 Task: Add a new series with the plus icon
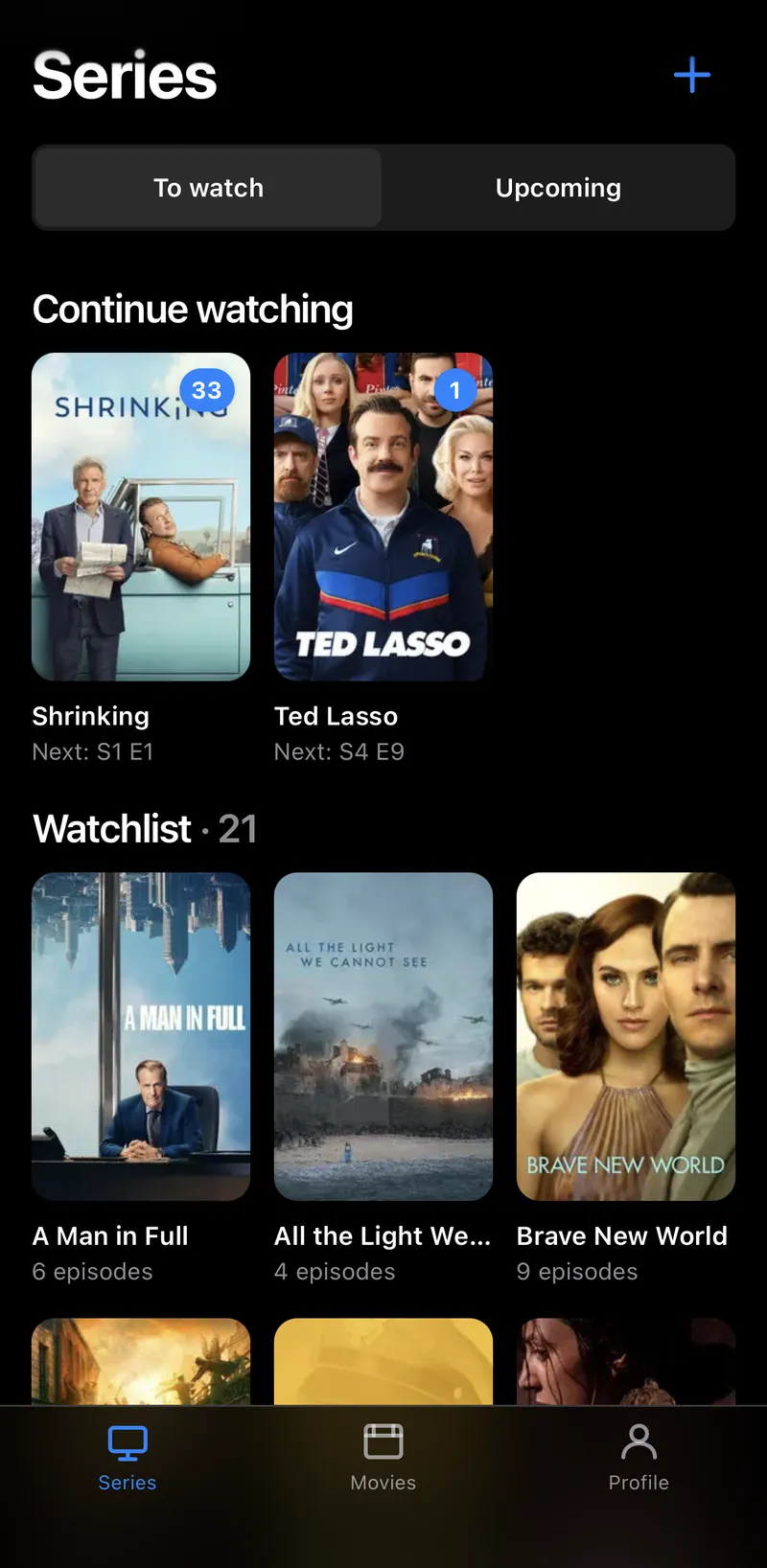coord(691,75)
